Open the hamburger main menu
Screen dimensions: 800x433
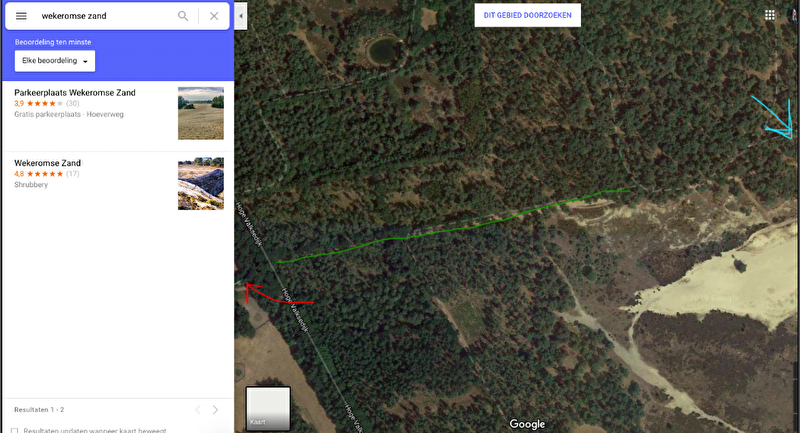21,16
